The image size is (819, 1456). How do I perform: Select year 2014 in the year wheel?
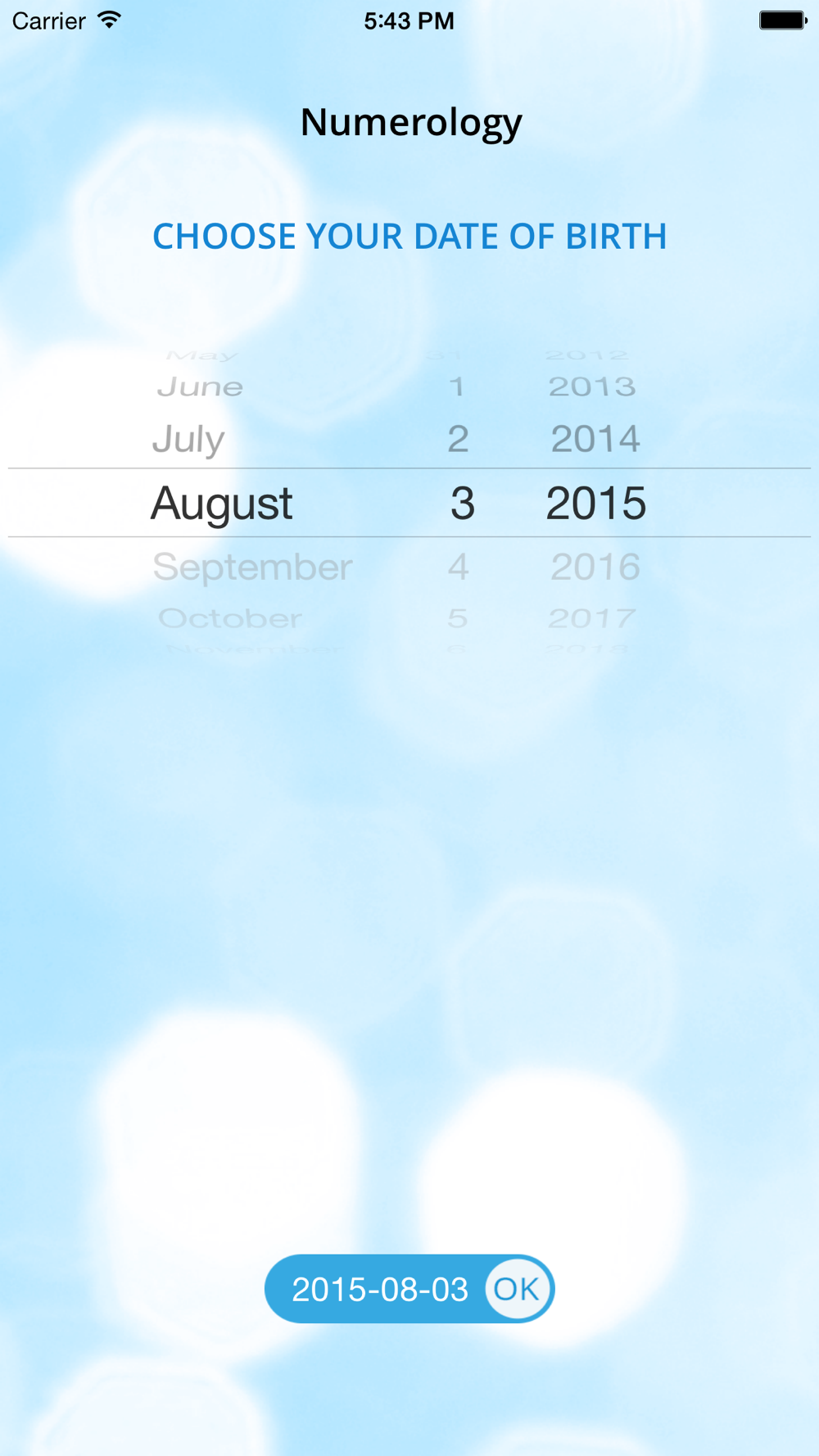pos(595,439)
